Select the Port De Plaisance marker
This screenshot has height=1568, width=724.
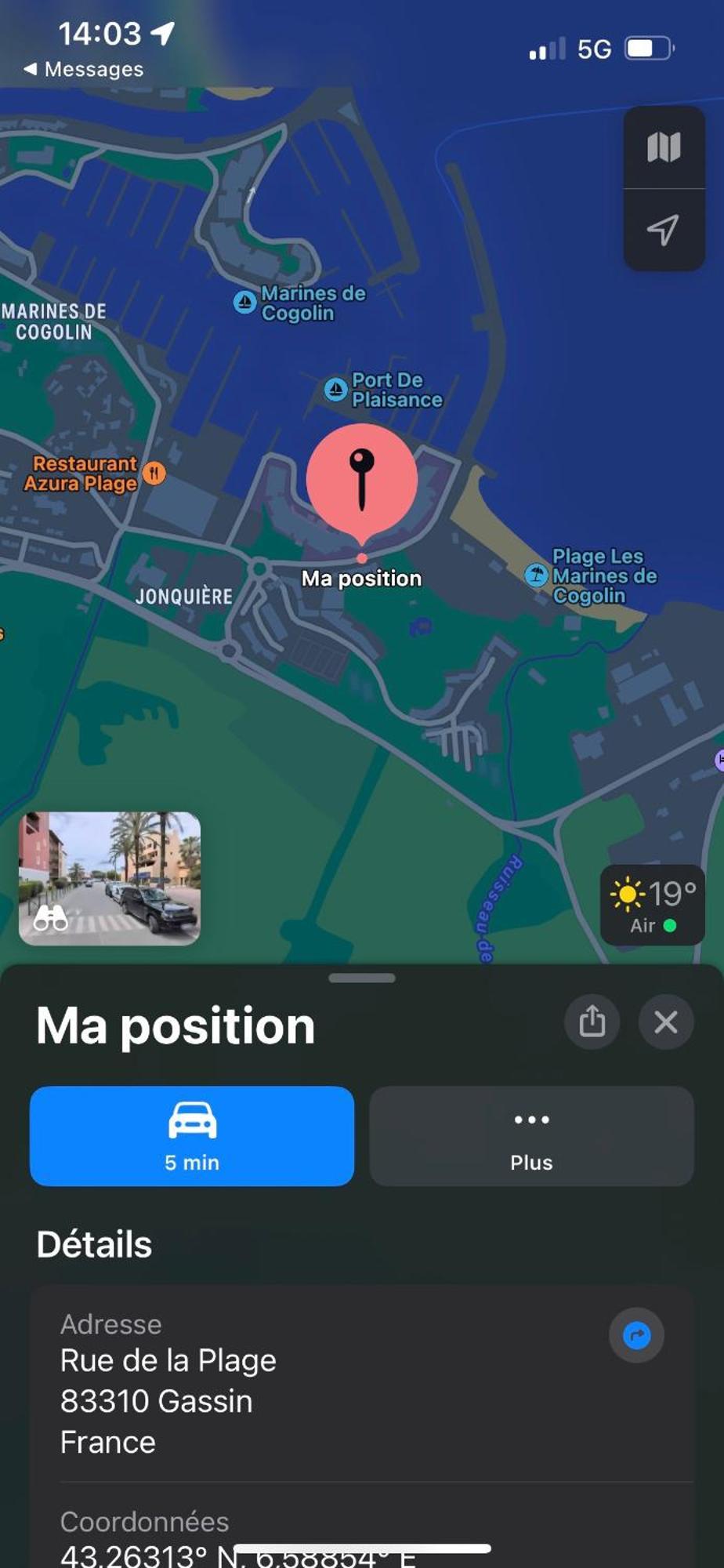(x=336, y=389)
